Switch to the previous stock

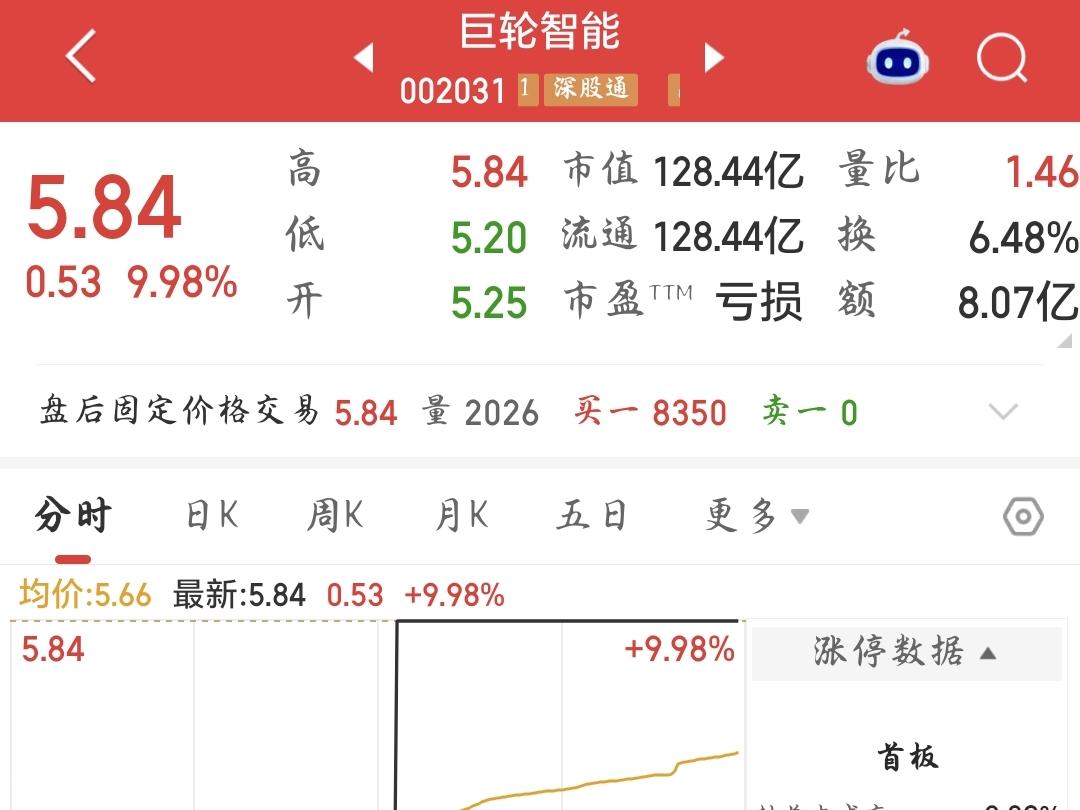(x=364, y=57)
